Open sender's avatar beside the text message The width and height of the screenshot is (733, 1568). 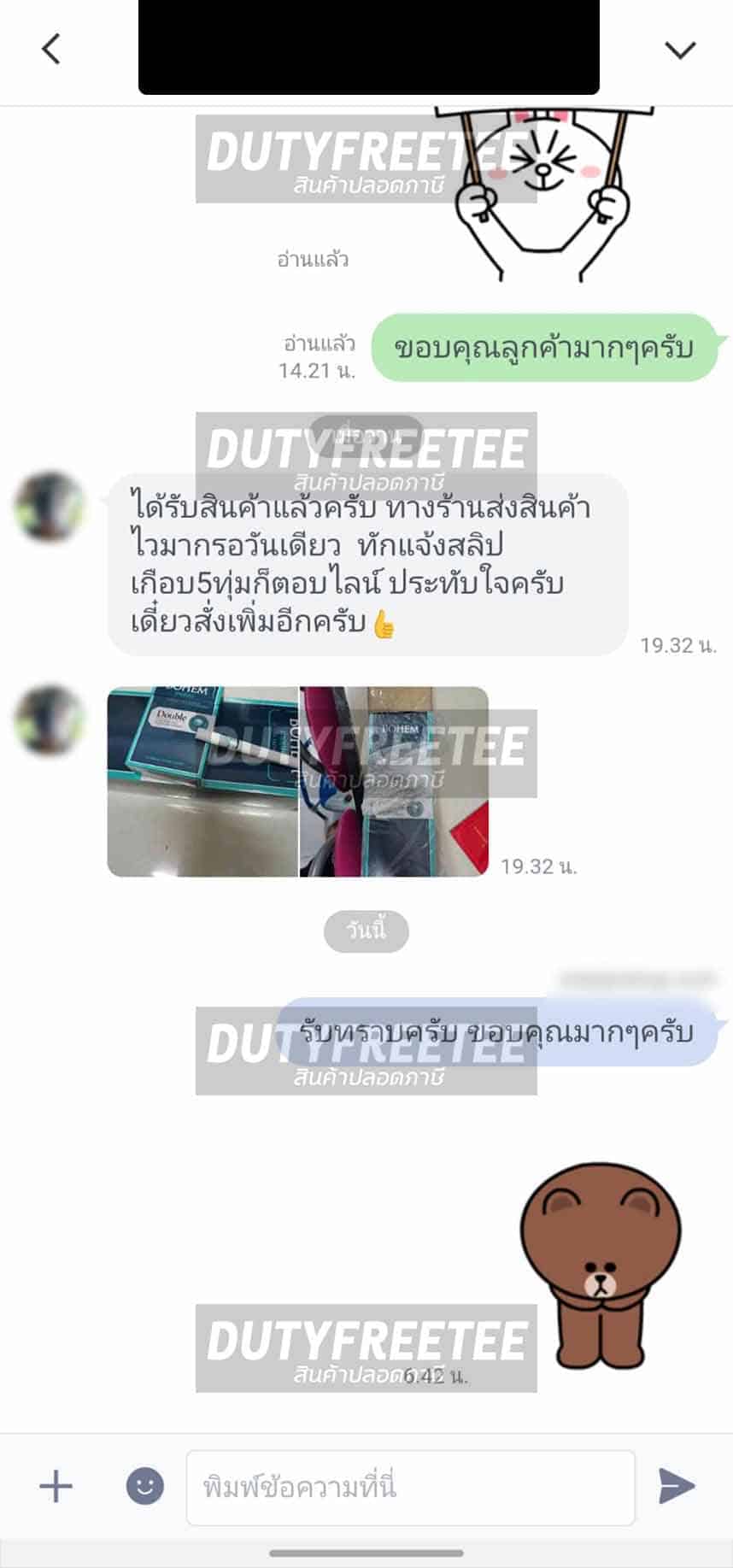50,506
